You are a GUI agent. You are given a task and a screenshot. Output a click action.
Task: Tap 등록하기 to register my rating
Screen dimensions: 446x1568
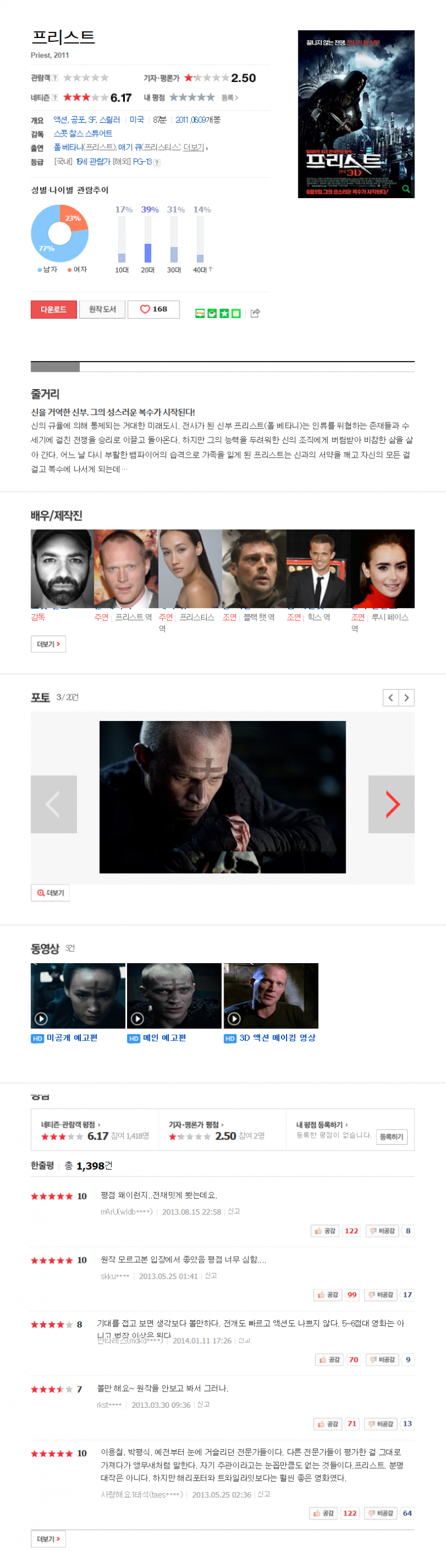pyautogui.click(x=391, y=1137)
